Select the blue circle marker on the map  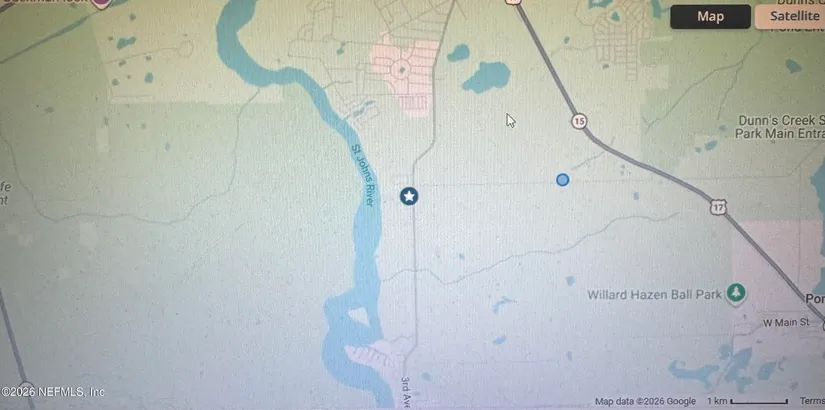point(563,179)
